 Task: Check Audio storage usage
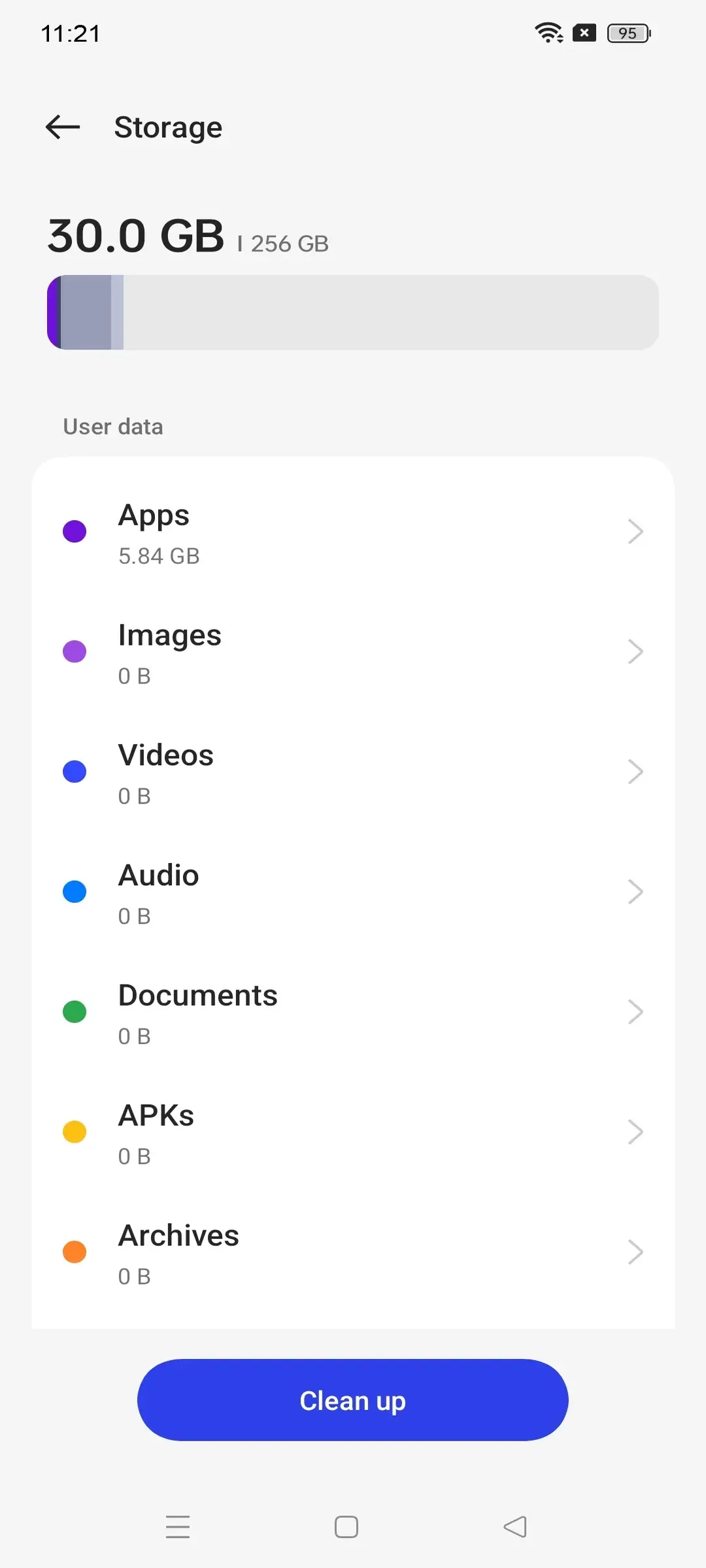[x=353, y=893]
